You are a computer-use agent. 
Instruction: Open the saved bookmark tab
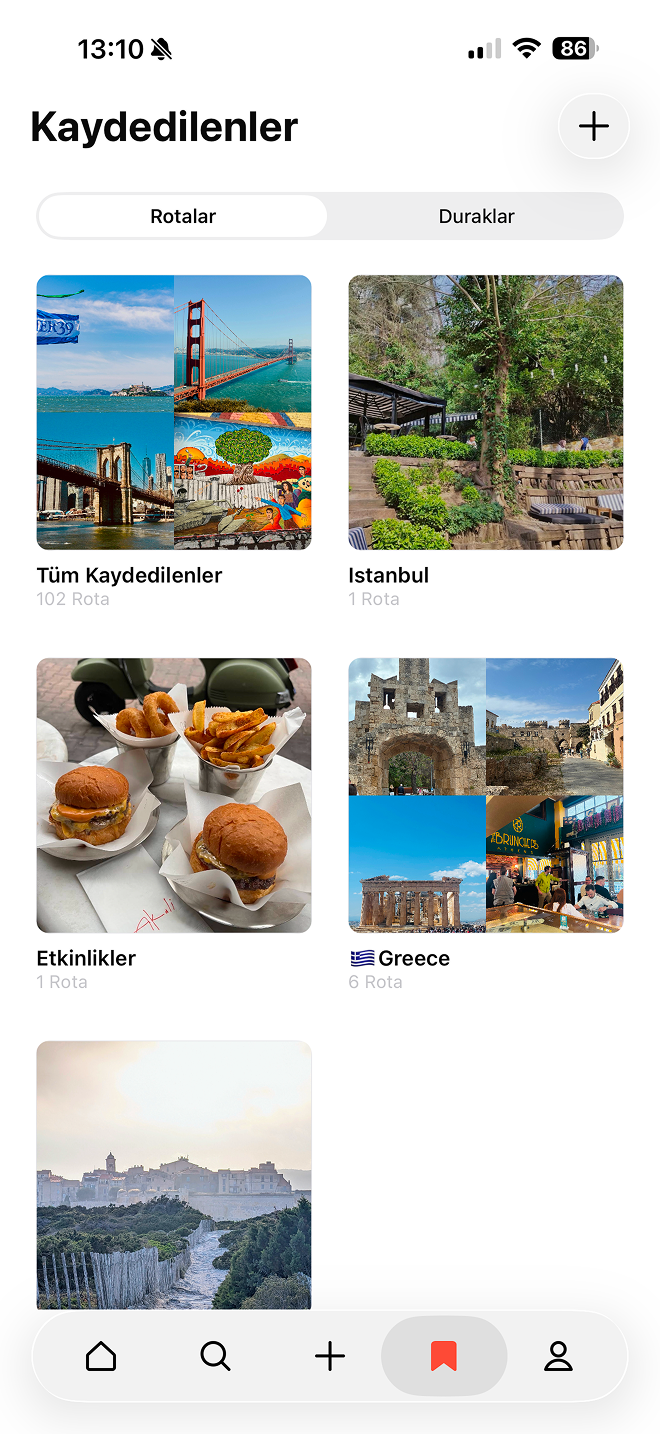coord(444,1356)
